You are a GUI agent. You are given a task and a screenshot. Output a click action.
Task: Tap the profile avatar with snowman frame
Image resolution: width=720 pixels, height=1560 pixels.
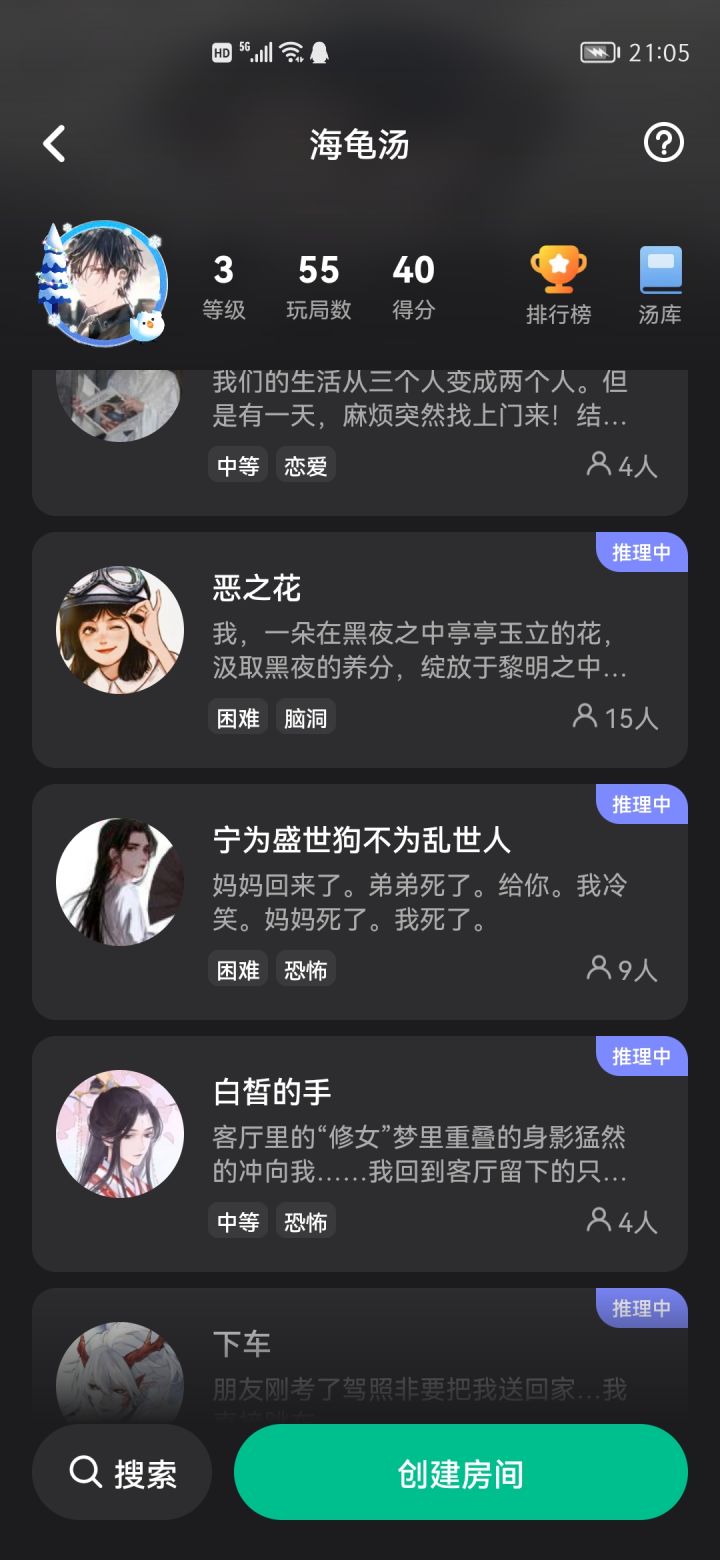tap(101, 284)
